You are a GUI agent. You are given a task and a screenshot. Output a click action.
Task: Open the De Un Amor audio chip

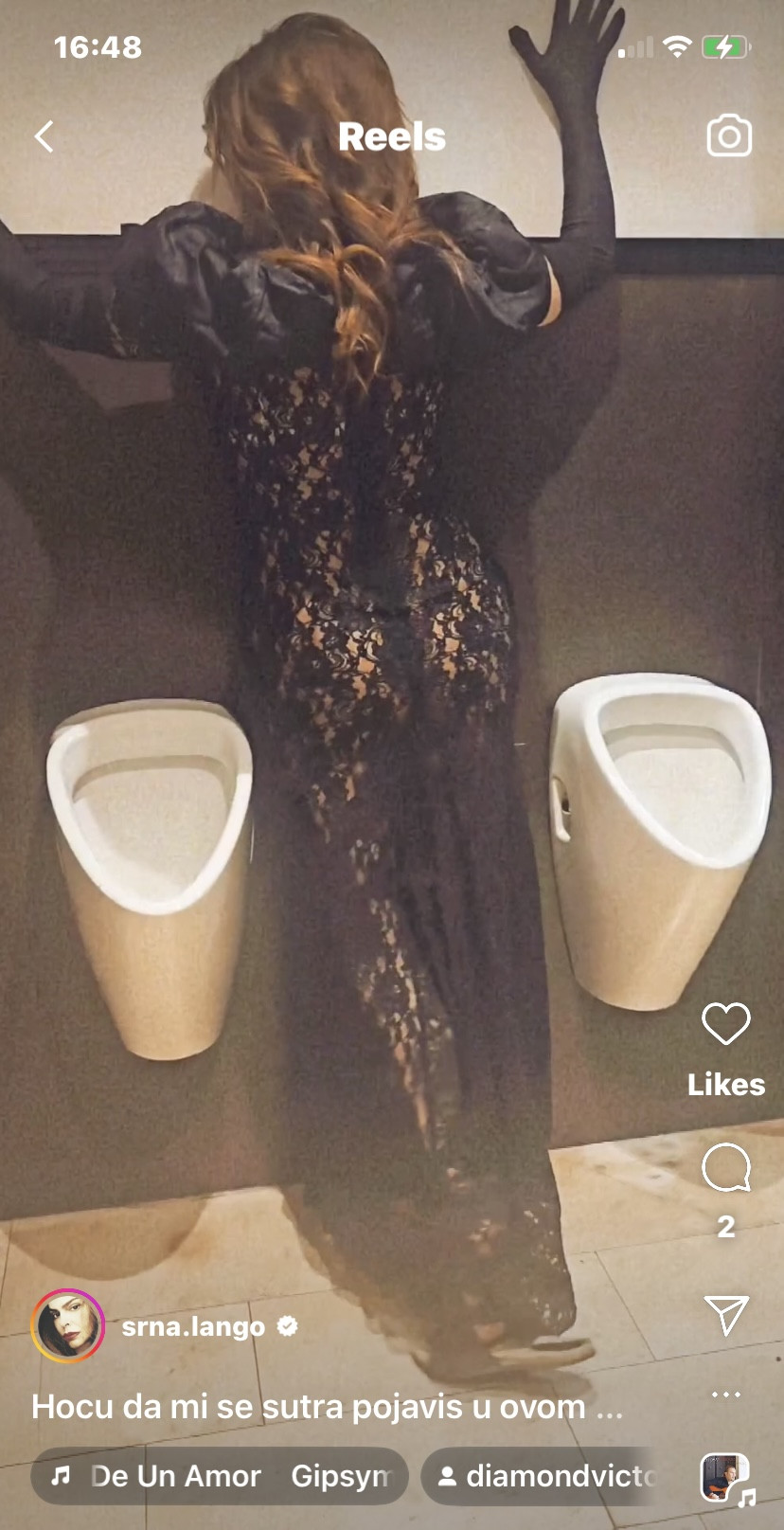220,1476
